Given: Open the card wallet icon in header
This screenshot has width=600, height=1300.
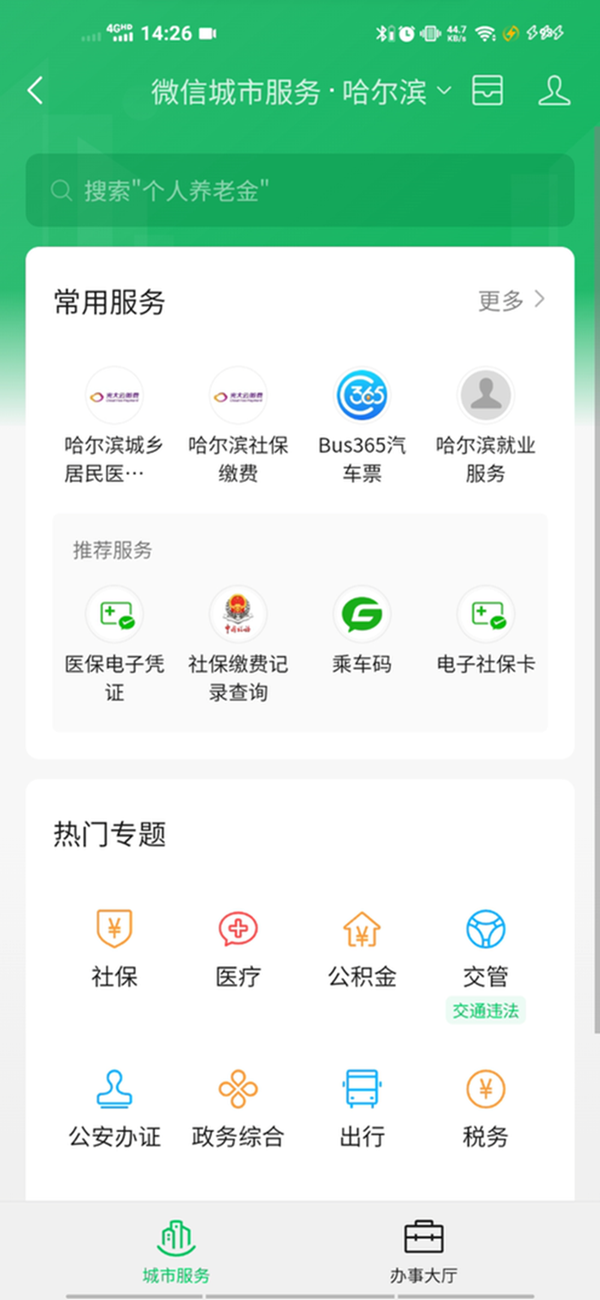Looking at the screenshot, I should pyautogui.click(x=487, y=91).
